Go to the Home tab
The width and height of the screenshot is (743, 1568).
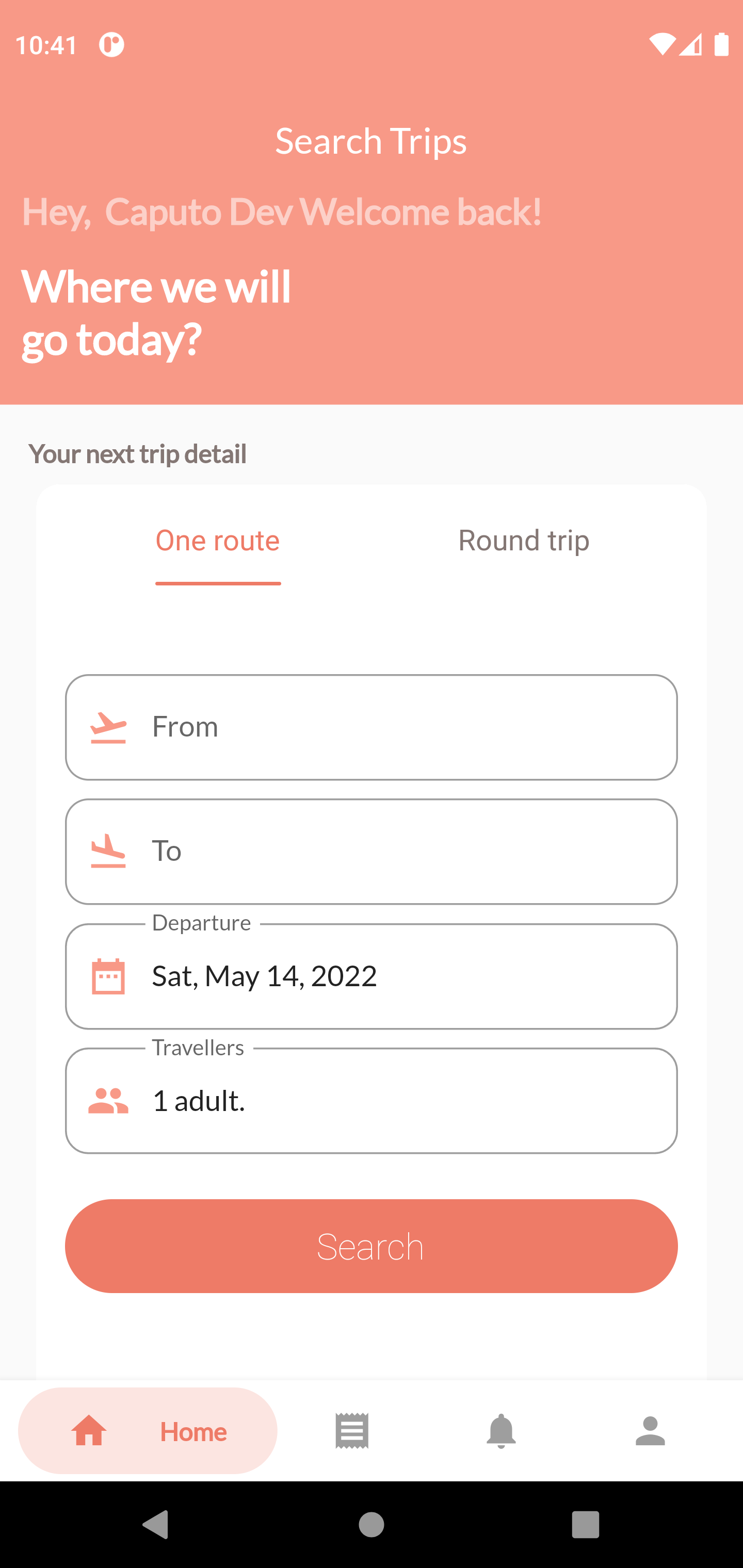(x=148, y=1431)
